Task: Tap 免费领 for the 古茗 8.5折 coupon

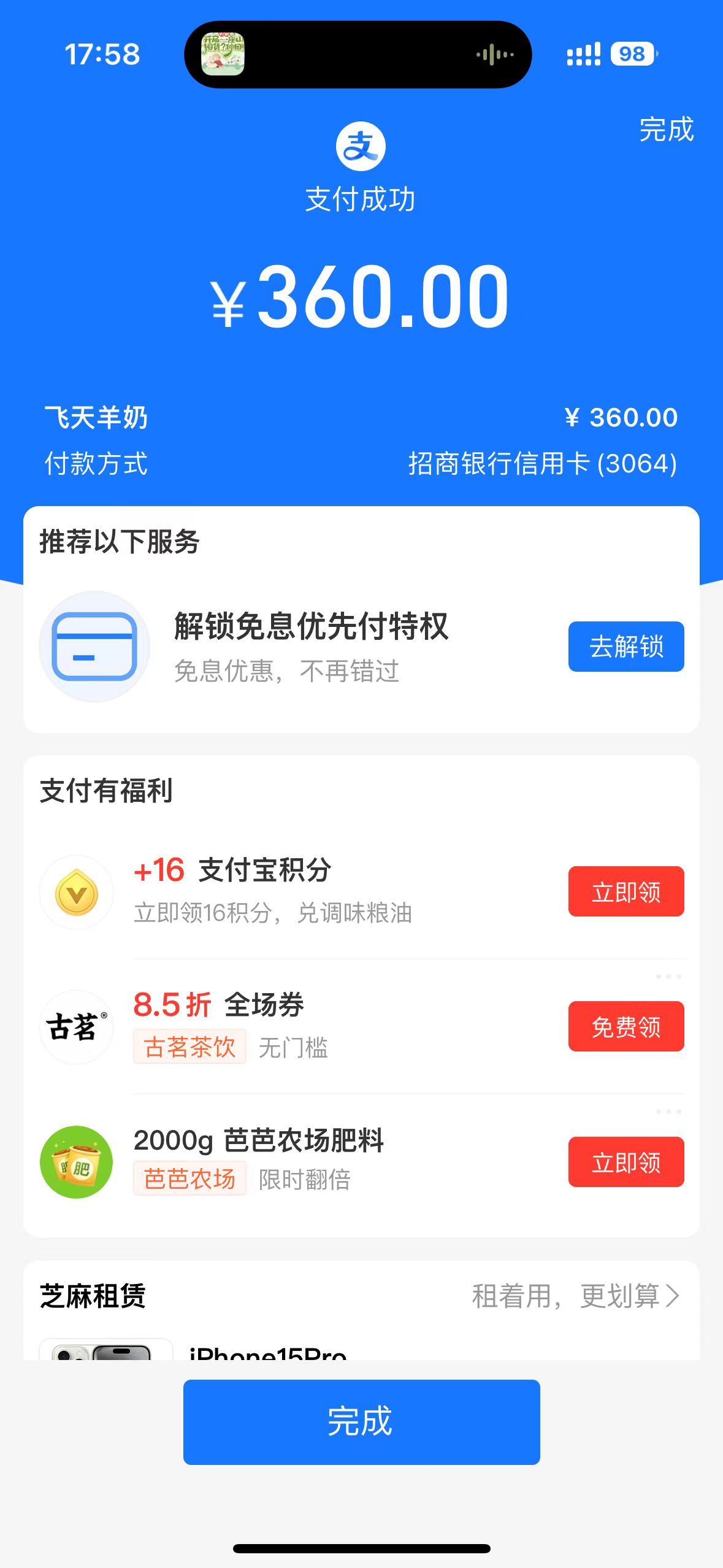Action: coord(625,1026)
